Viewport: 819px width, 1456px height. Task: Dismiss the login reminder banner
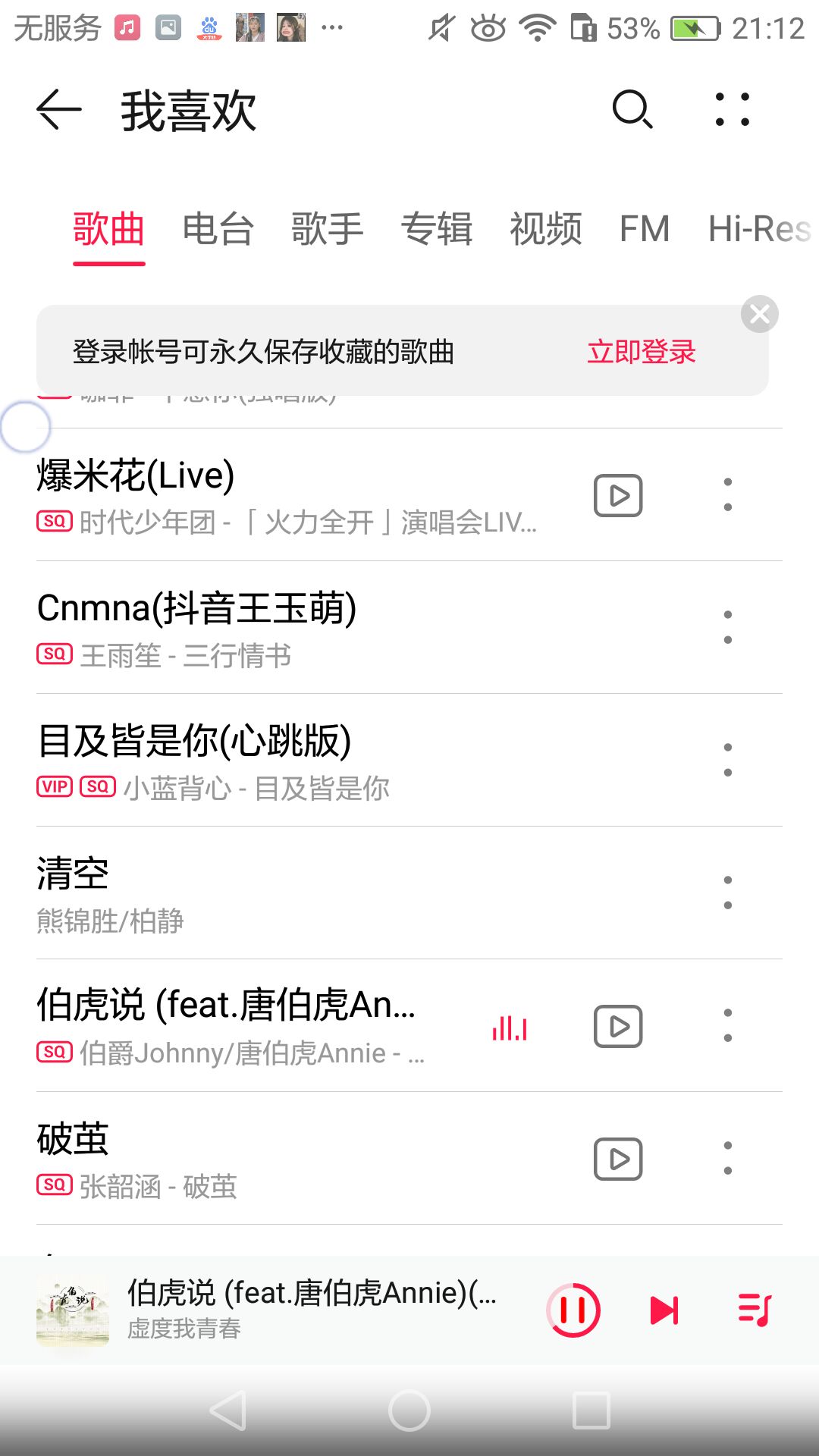[x=760, y=314]
